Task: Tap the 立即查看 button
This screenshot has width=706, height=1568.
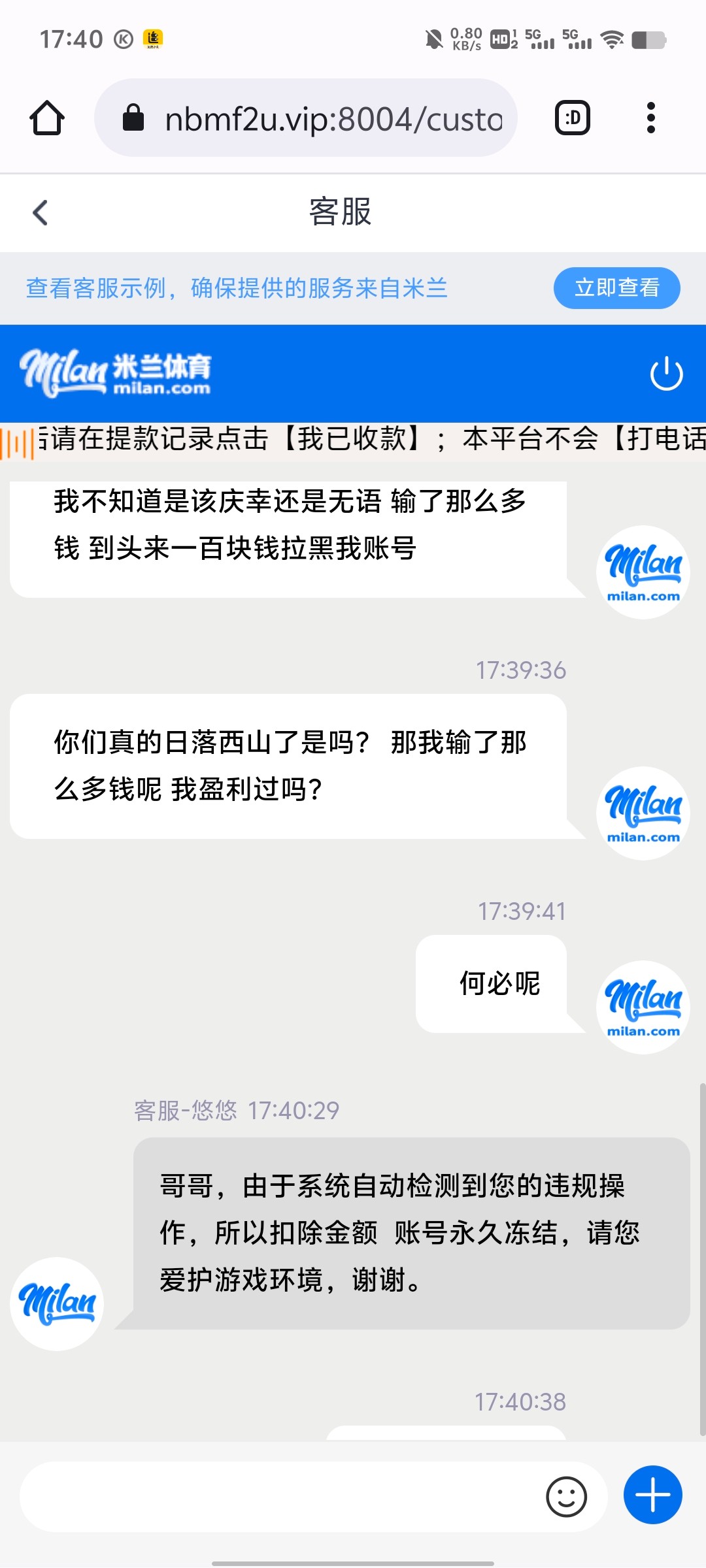Action: [616, 287]
